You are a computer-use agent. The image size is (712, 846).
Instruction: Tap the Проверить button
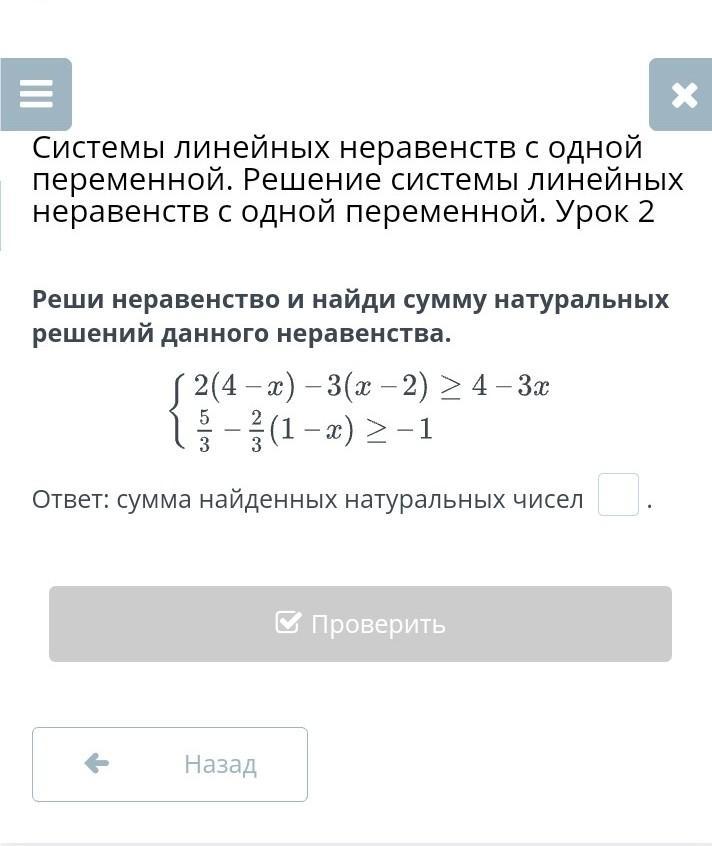pos(360,624)
